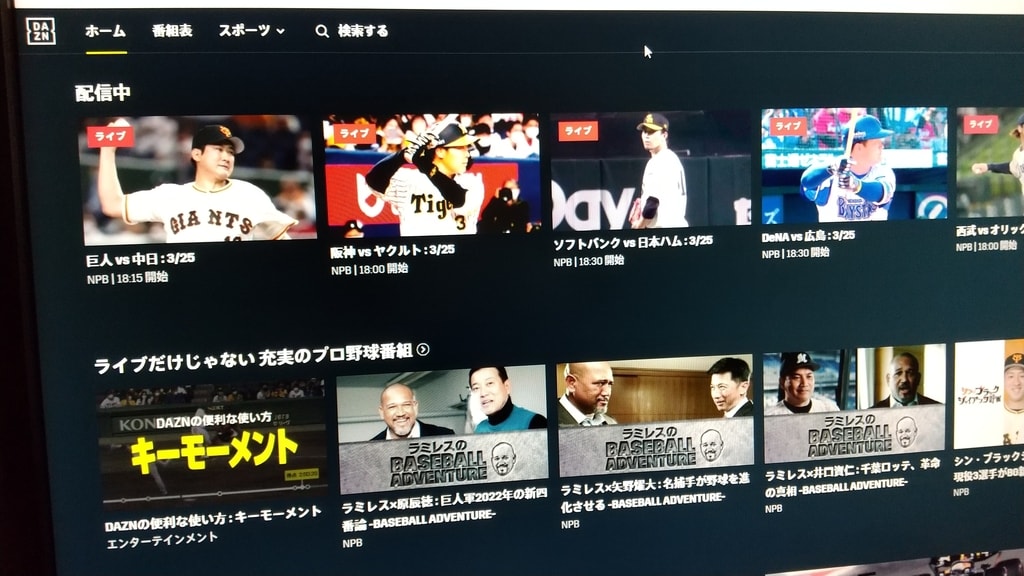Switch to the ホーム tab
The height and width of the screenshot is (576, 1024).
(105, 31)
